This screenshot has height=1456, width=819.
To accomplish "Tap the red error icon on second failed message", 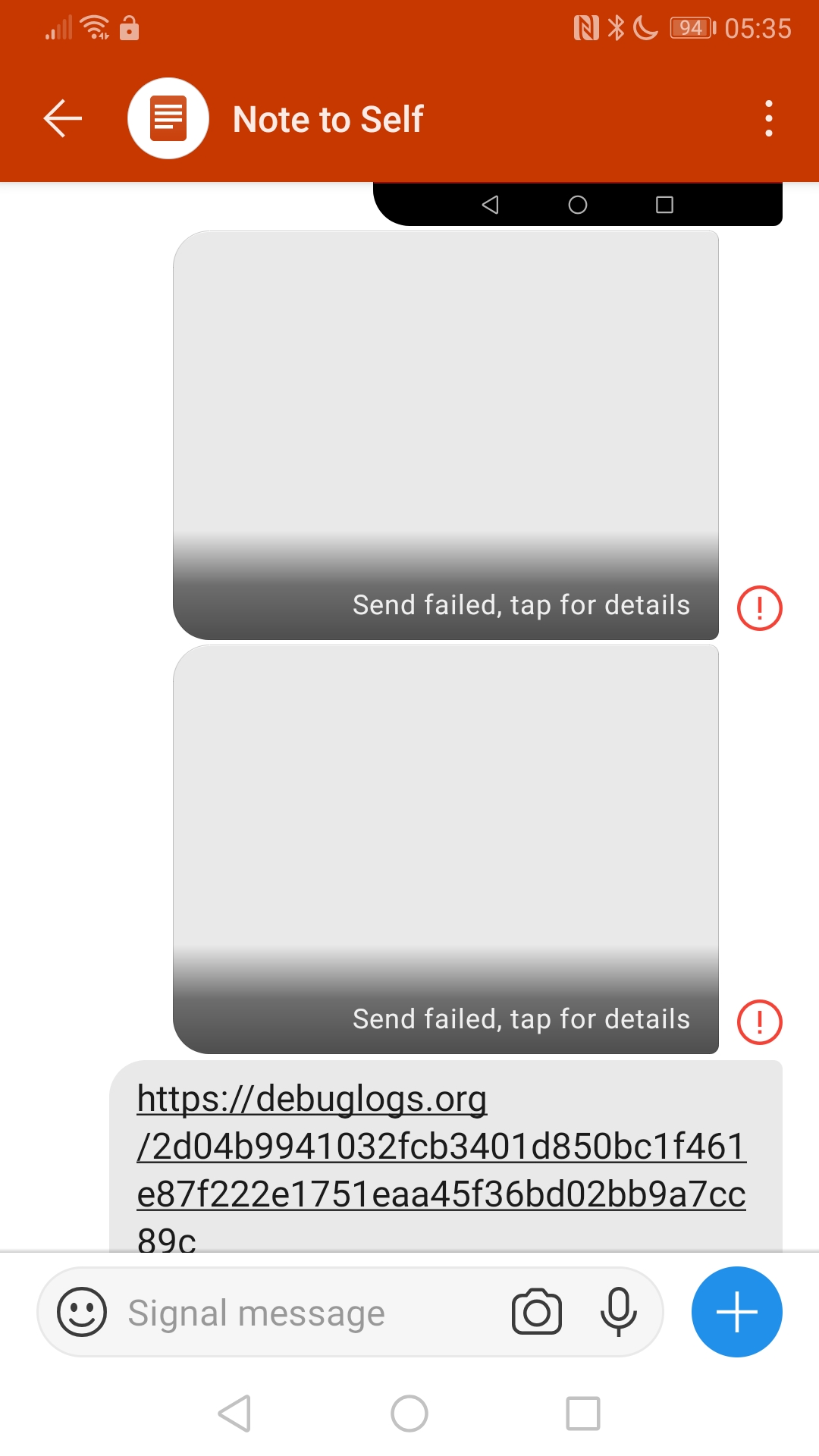I will pyautogui.click(x=759, y=1022).
